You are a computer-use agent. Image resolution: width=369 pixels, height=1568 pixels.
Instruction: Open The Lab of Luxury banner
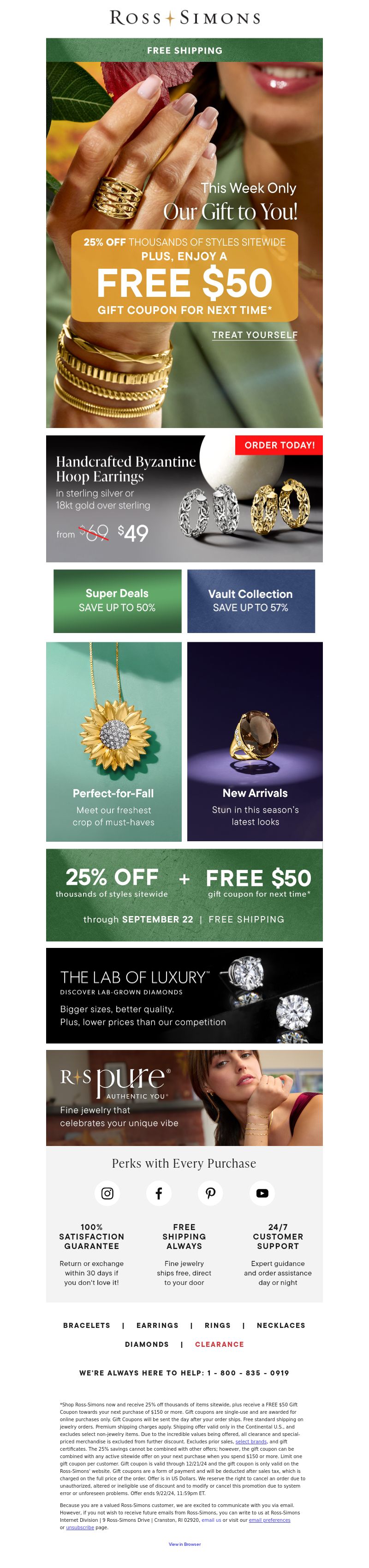[x=184, y=995]
